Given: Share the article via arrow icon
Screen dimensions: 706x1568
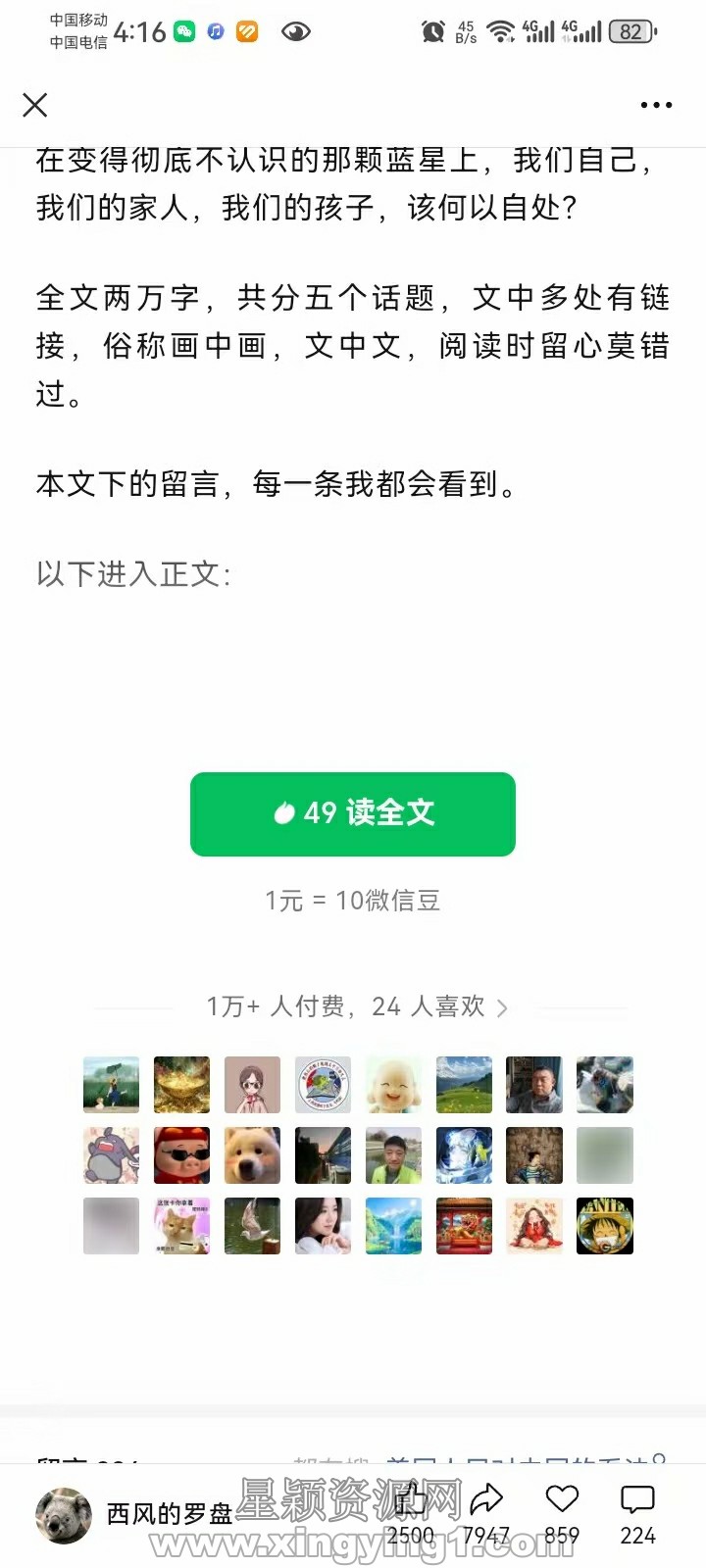Looking at the screenshot, I should [486, 1499].
